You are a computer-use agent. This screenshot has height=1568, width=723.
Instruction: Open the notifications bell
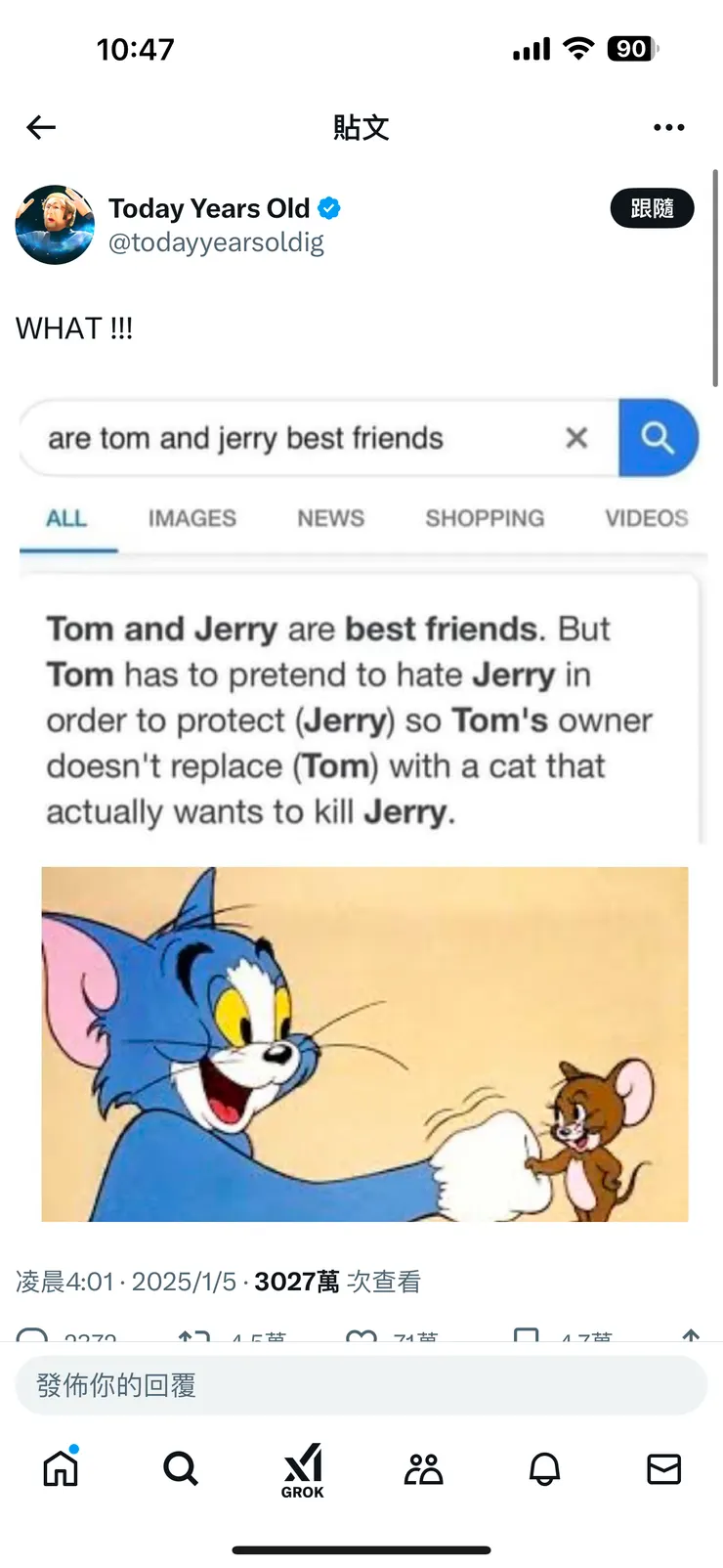click(544, 1468)
